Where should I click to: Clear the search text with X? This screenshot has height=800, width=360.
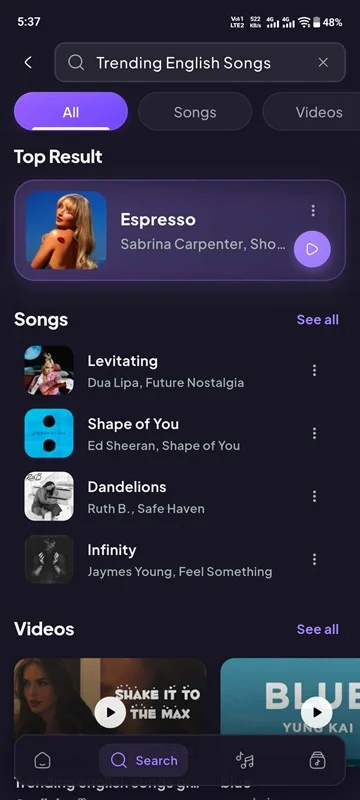click(323, 62)
